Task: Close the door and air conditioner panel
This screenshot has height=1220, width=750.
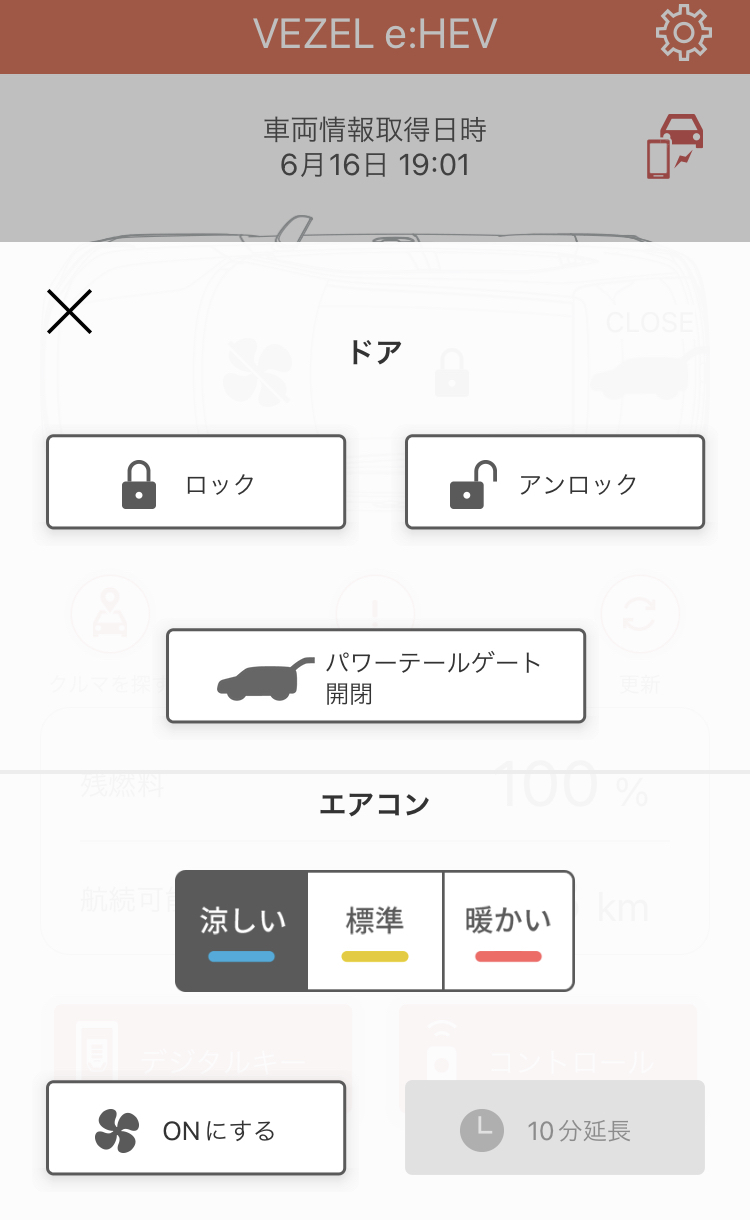Action: tap(69, 311)
